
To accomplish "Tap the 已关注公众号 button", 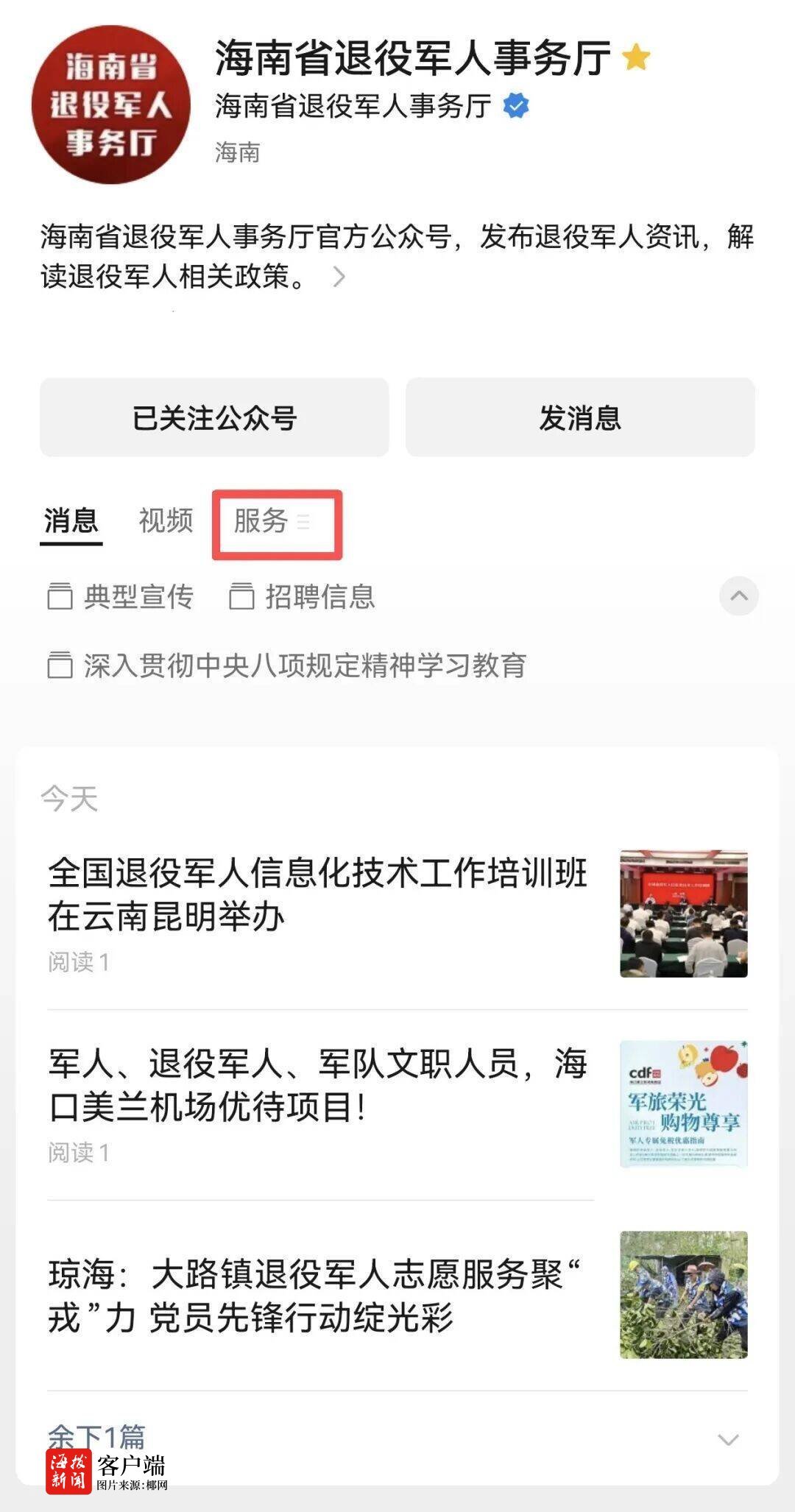I will click(x=213, y=417).
